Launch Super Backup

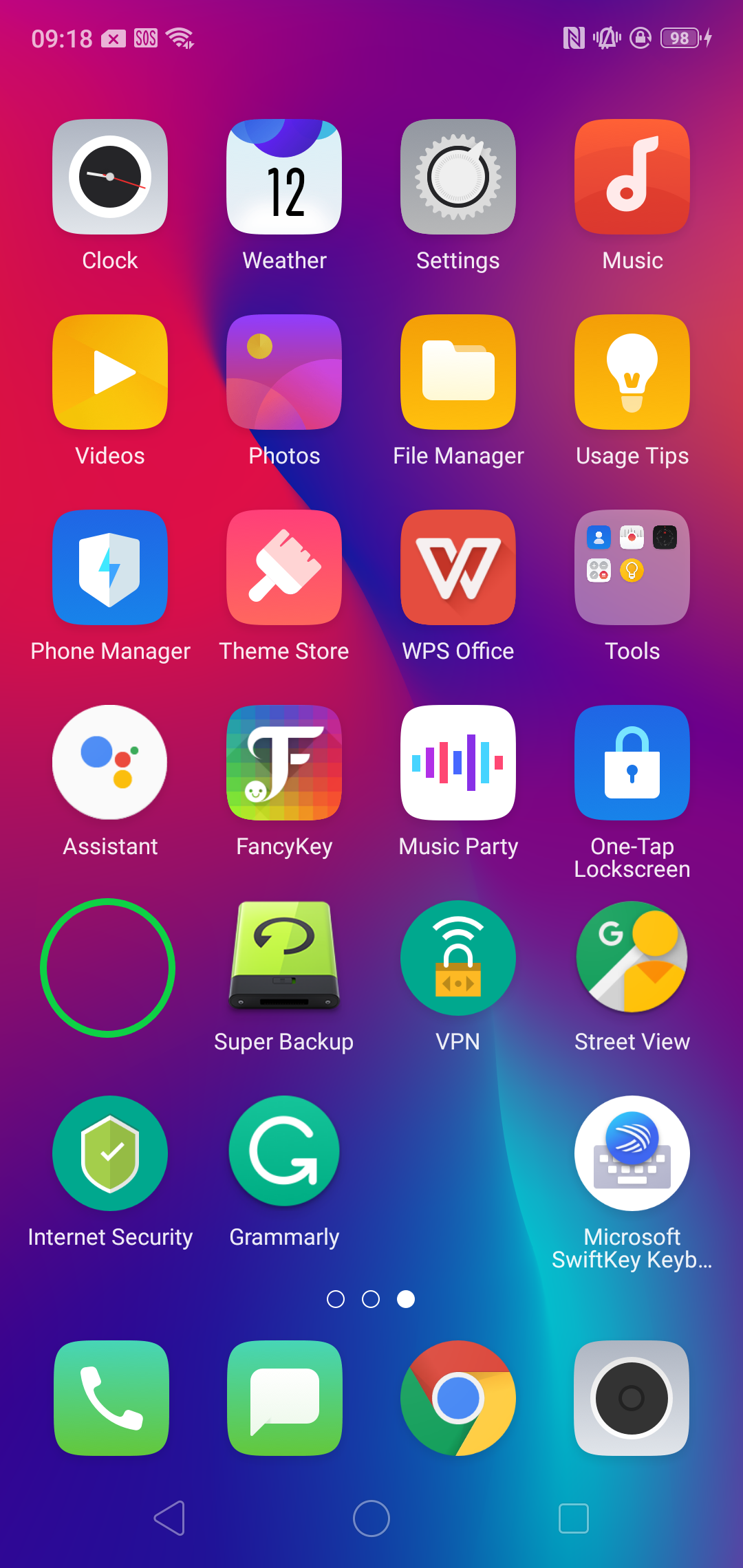284,958
